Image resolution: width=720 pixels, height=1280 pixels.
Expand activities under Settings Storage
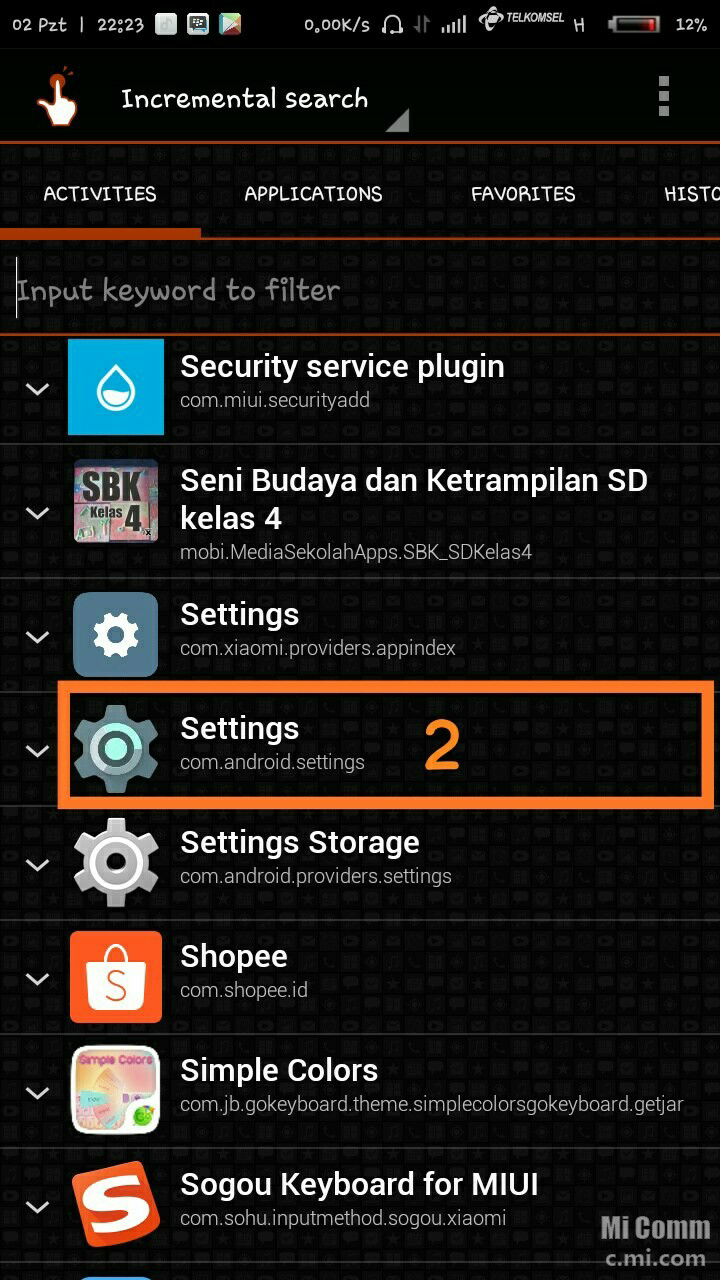click(37, 865)
